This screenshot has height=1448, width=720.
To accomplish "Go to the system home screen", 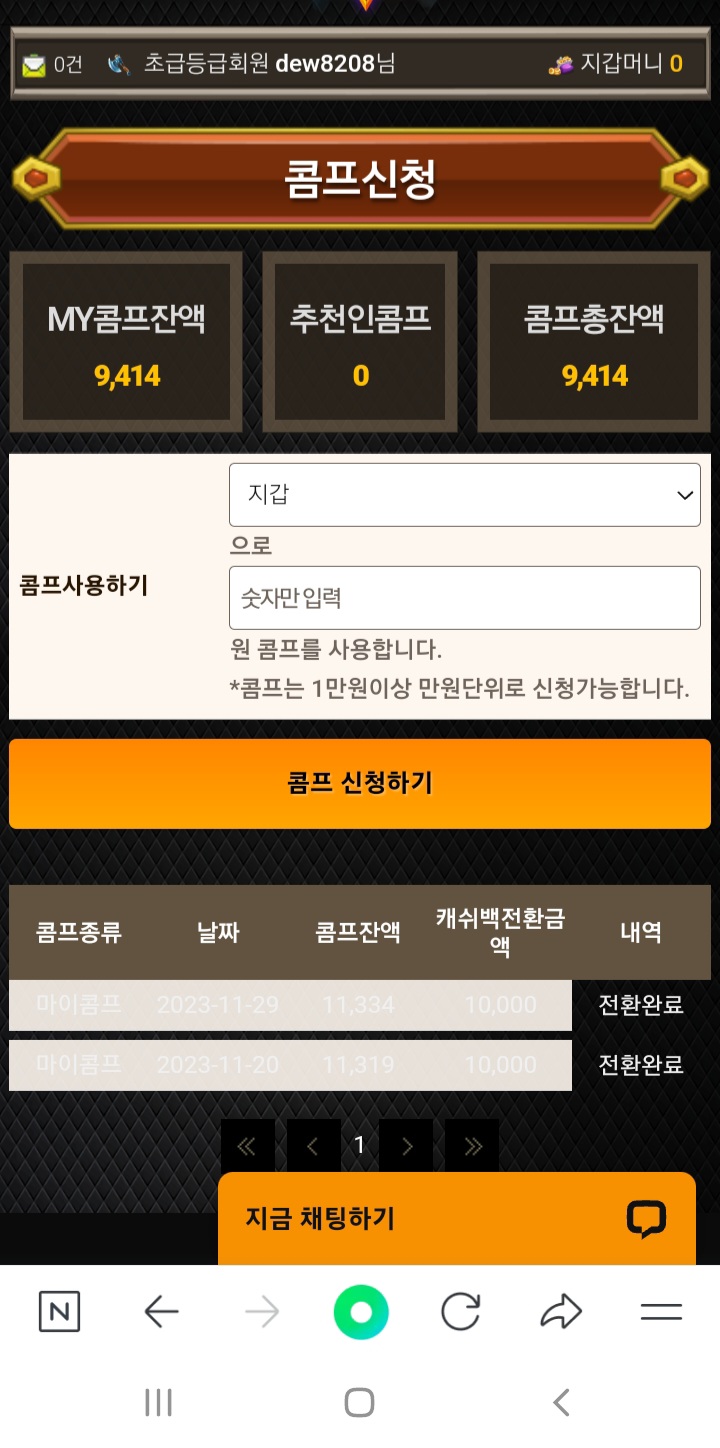I will (x=359, y=1403).
